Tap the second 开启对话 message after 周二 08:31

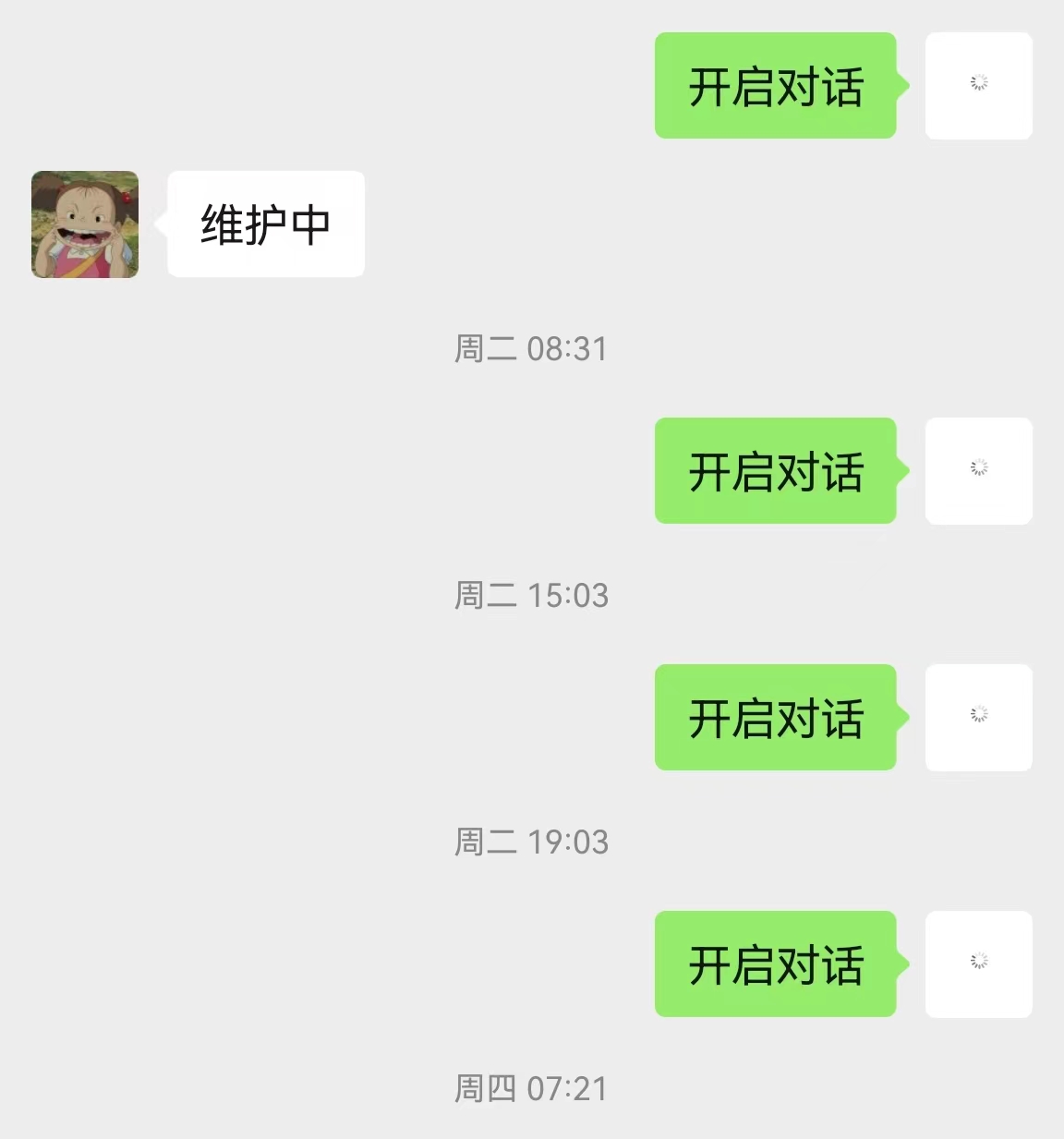tap(776, 470)
